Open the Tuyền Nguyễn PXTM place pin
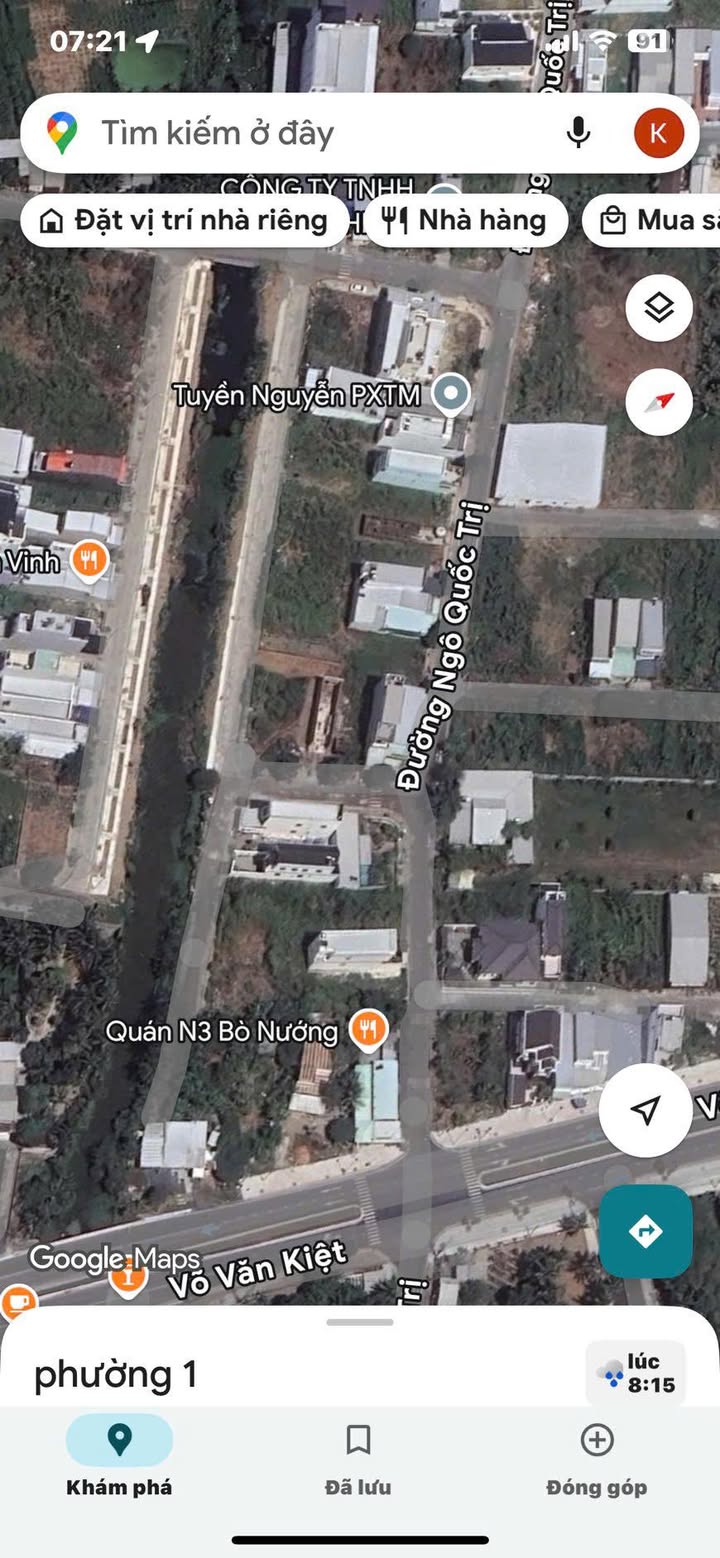This screenshot has height=1558, width=720. pyautogui.click(x=452, y=394)
